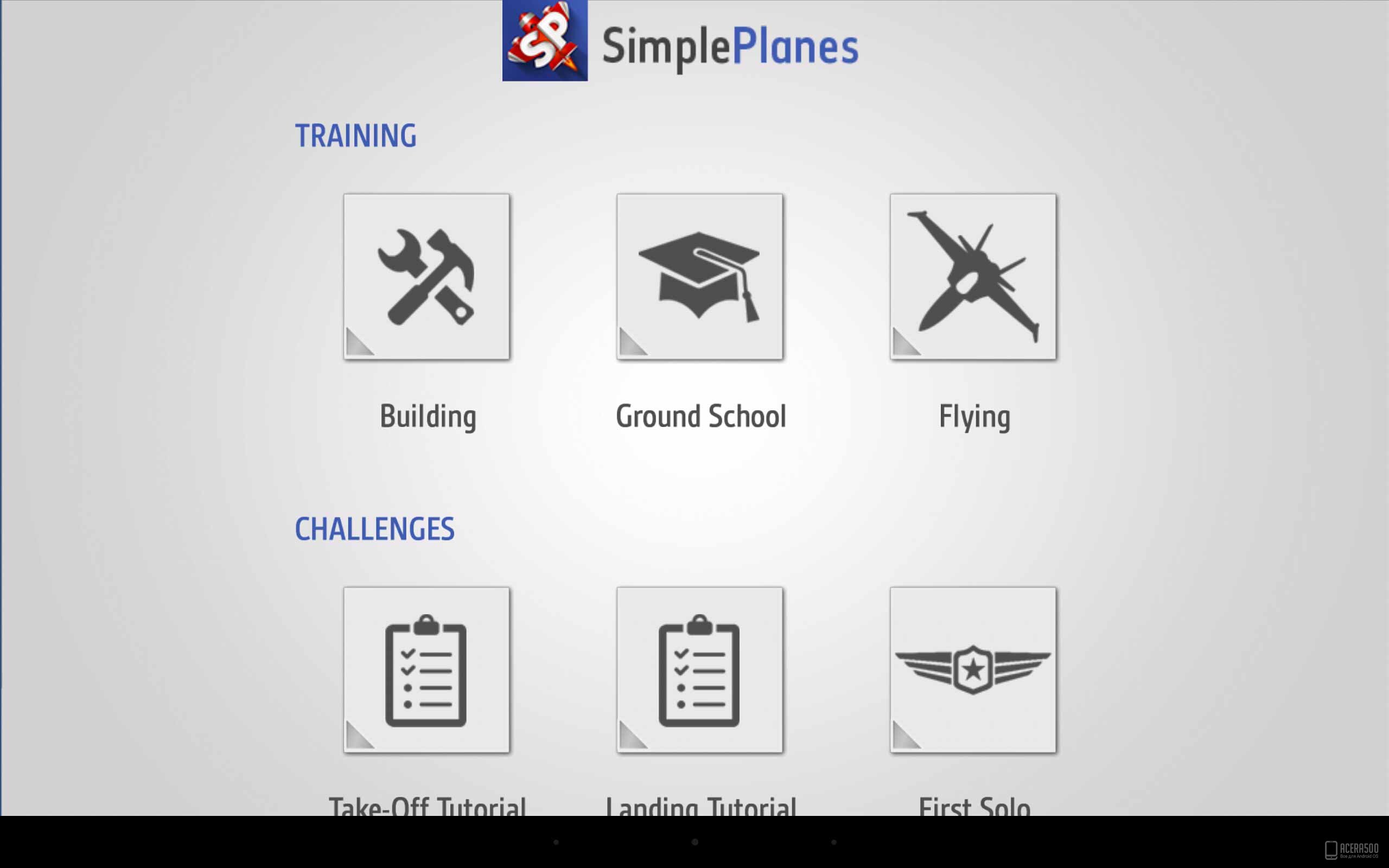
Task: Launch the Landing Tutorial challenge
Action: (699, 669)
